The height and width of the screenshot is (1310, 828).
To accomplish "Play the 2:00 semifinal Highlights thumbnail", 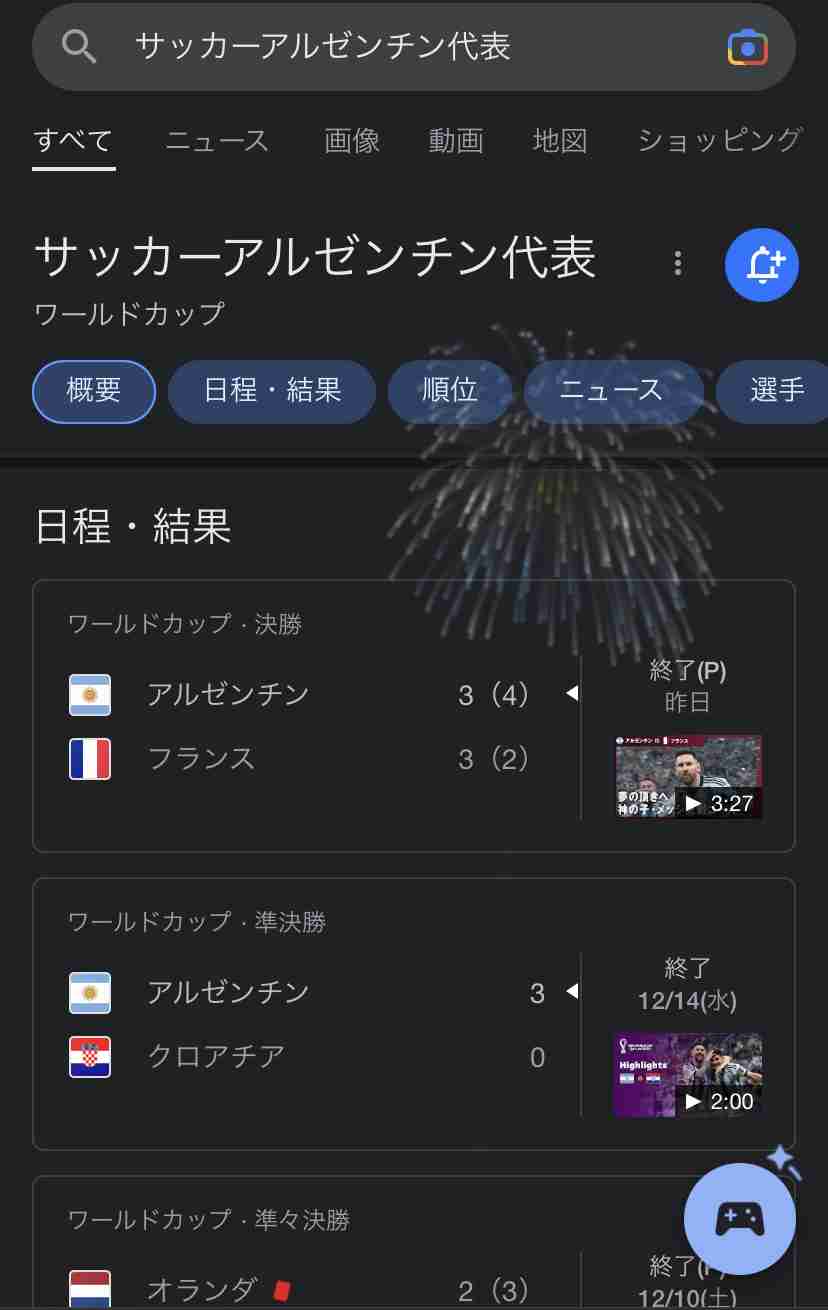I will pos(687,1074).
